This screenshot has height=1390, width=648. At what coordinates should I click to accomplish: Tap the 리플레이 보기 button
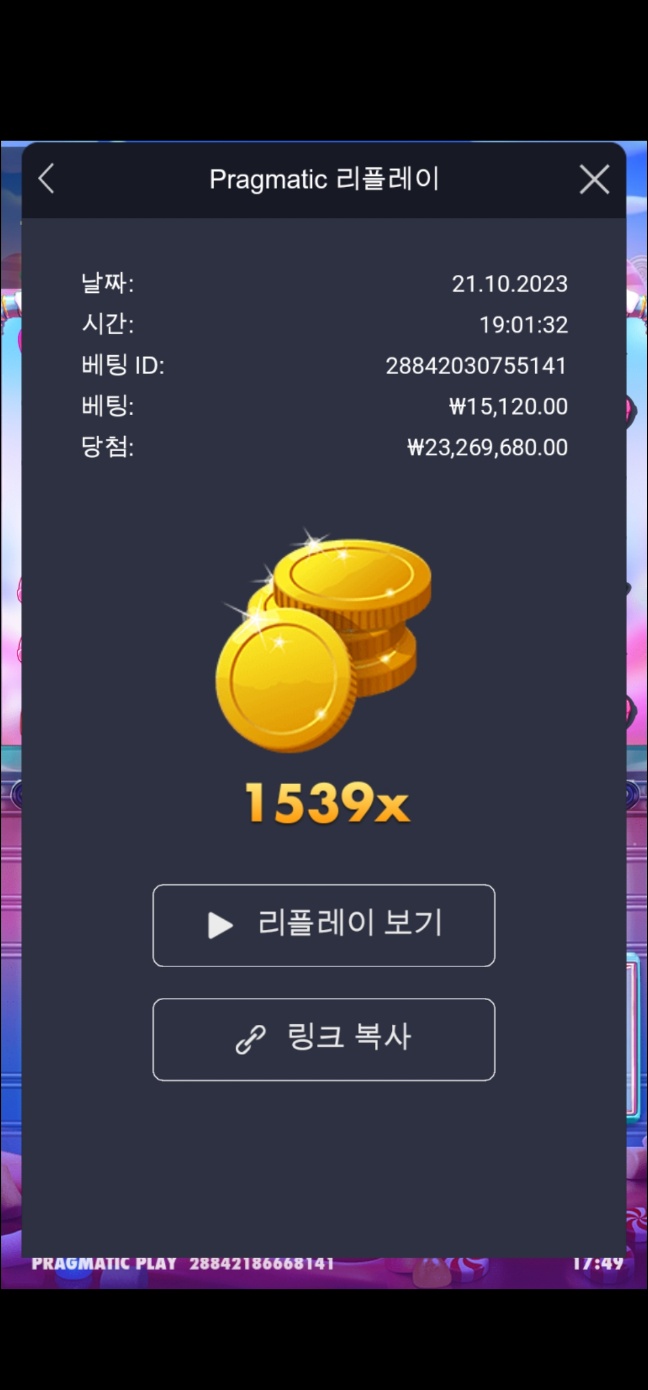pyautogui.click(x=324, y=925)
